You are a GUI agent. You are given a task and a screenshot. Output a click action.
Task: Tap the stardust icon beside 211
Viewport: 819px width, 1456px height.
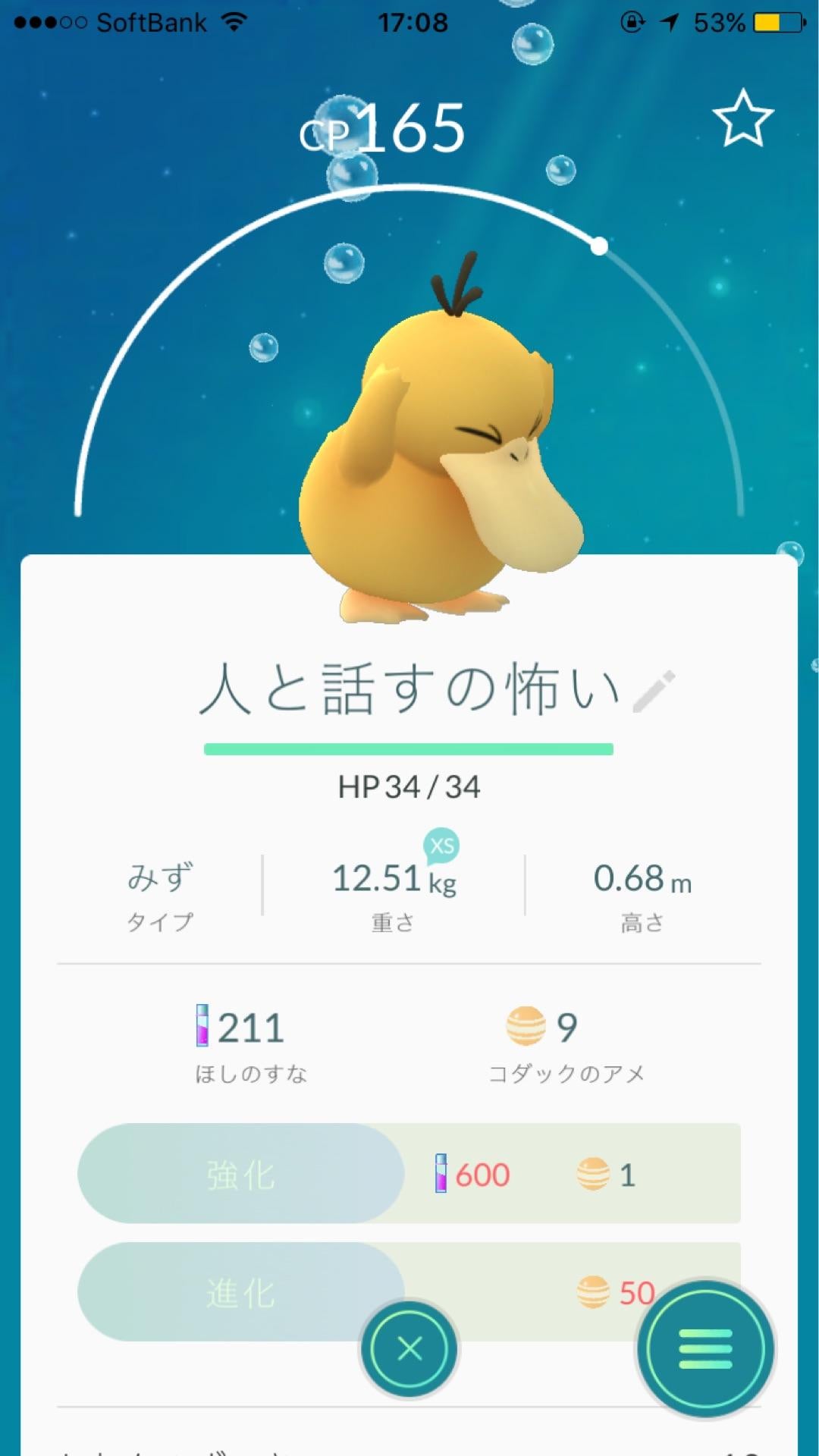pyautogui.click(x=203, y=1026)
